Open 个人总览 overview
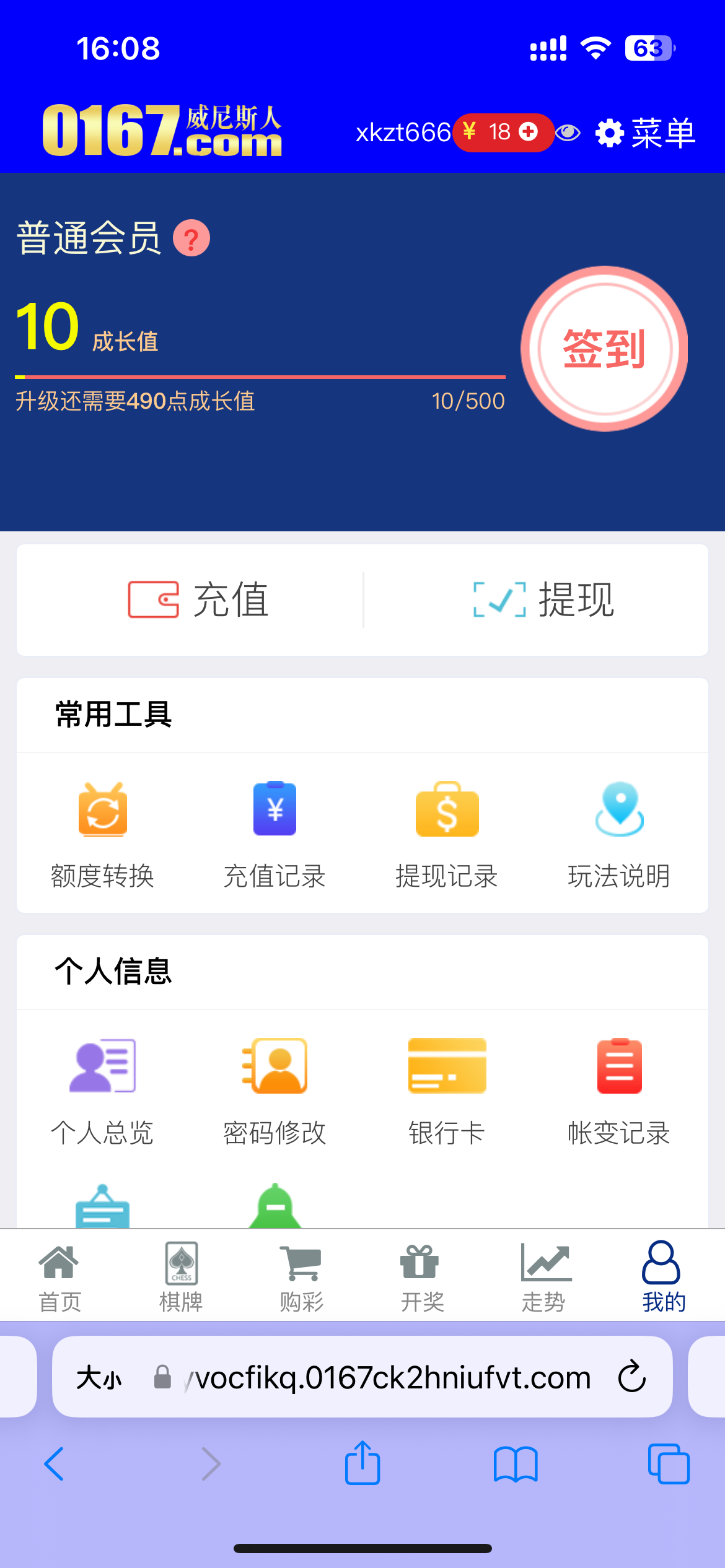725x1568 pixels. click(103, 1090)
